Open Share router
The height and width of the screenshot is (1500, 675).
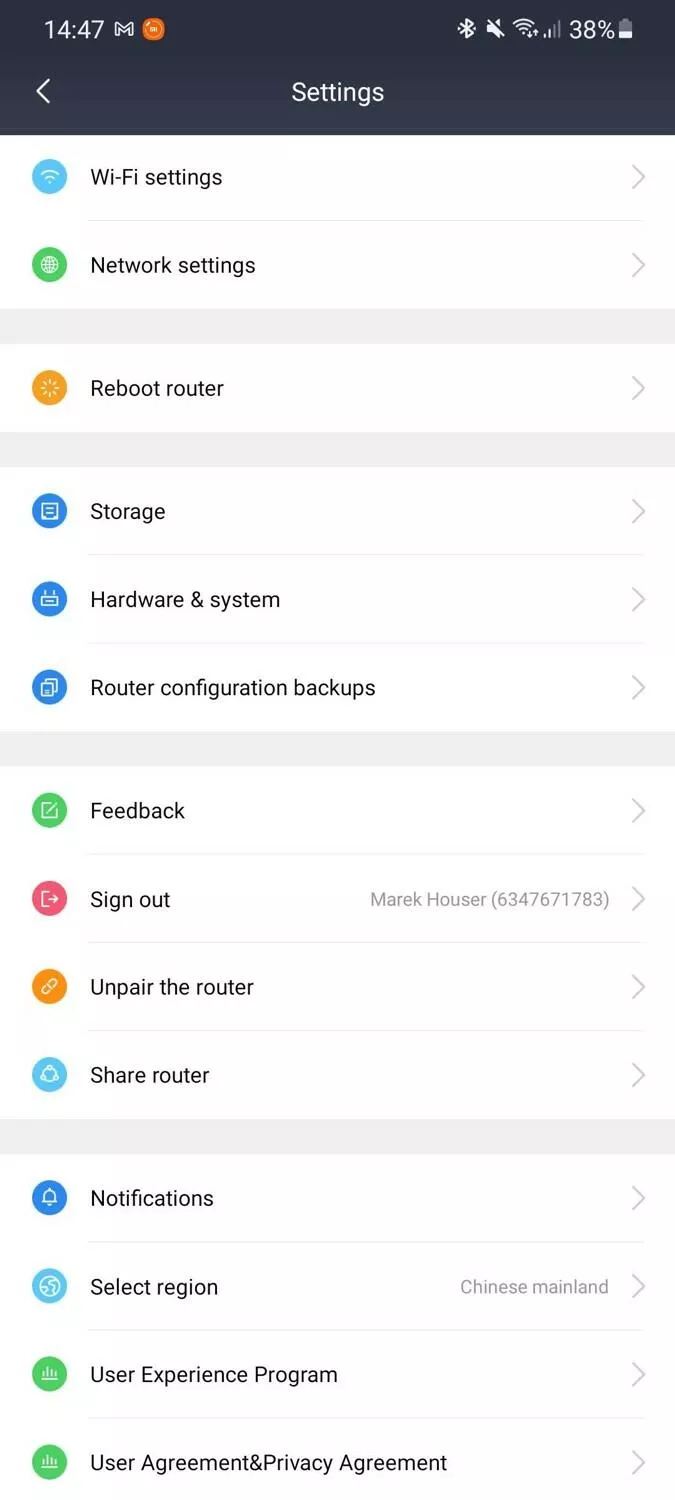click(x=337, y=1075)
